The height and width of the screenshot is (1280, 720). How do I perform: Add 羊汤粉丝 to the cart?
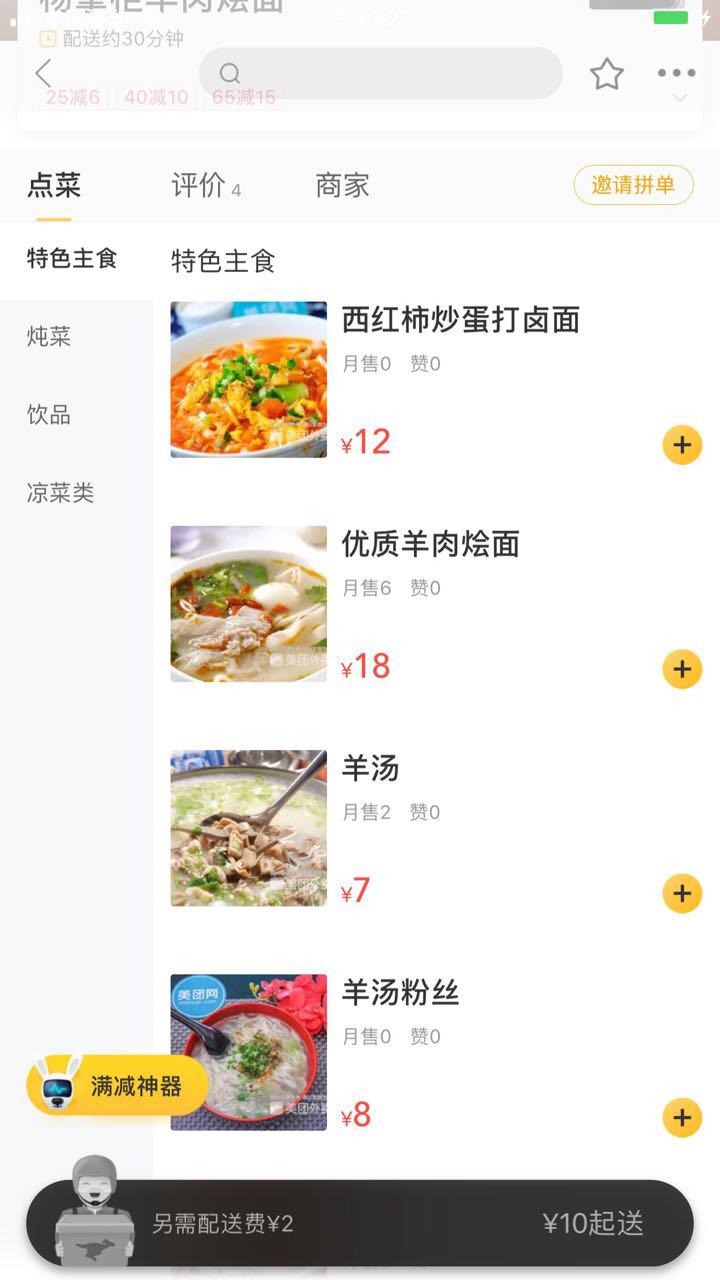click(682, 1117)
